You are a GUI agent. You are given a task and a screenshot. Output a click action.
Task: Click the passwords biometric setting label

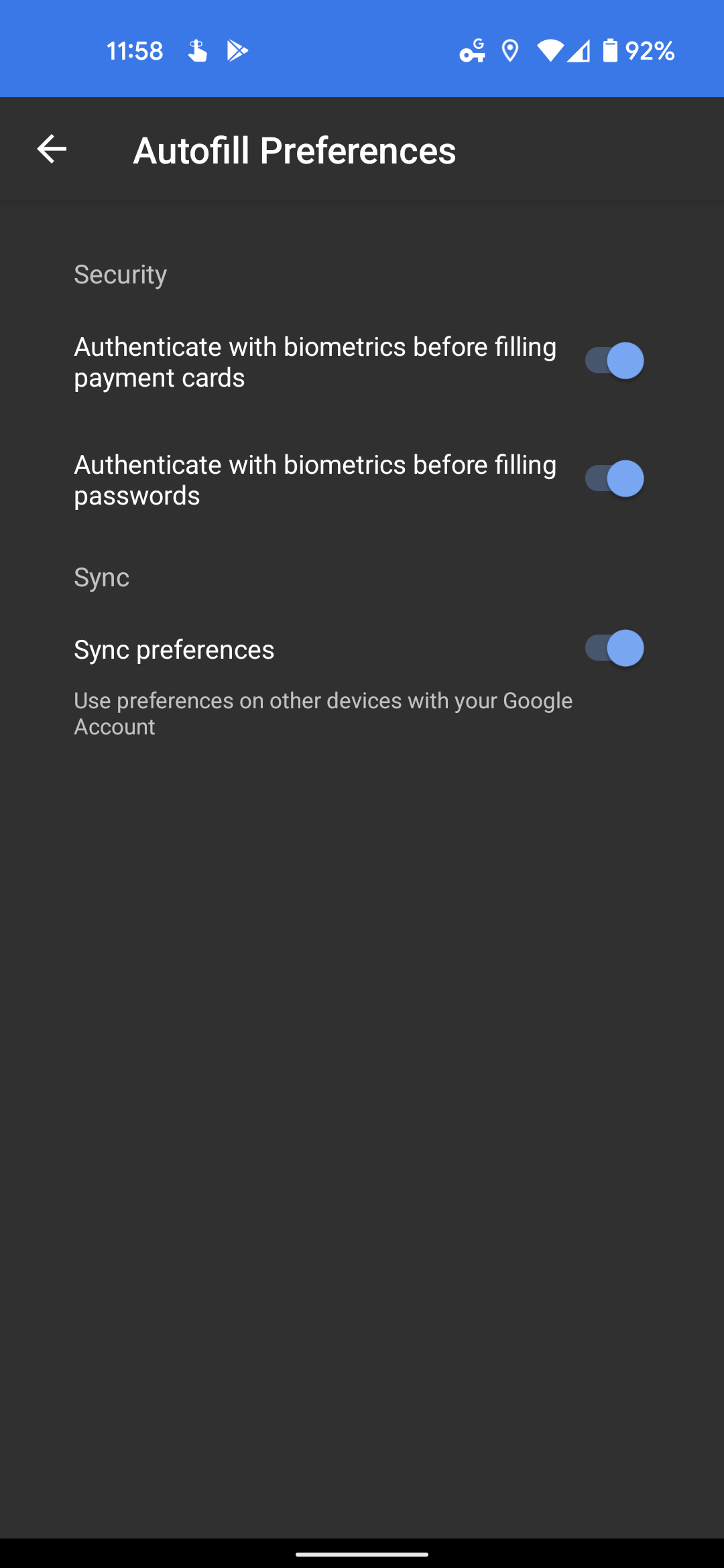[315, 478]
